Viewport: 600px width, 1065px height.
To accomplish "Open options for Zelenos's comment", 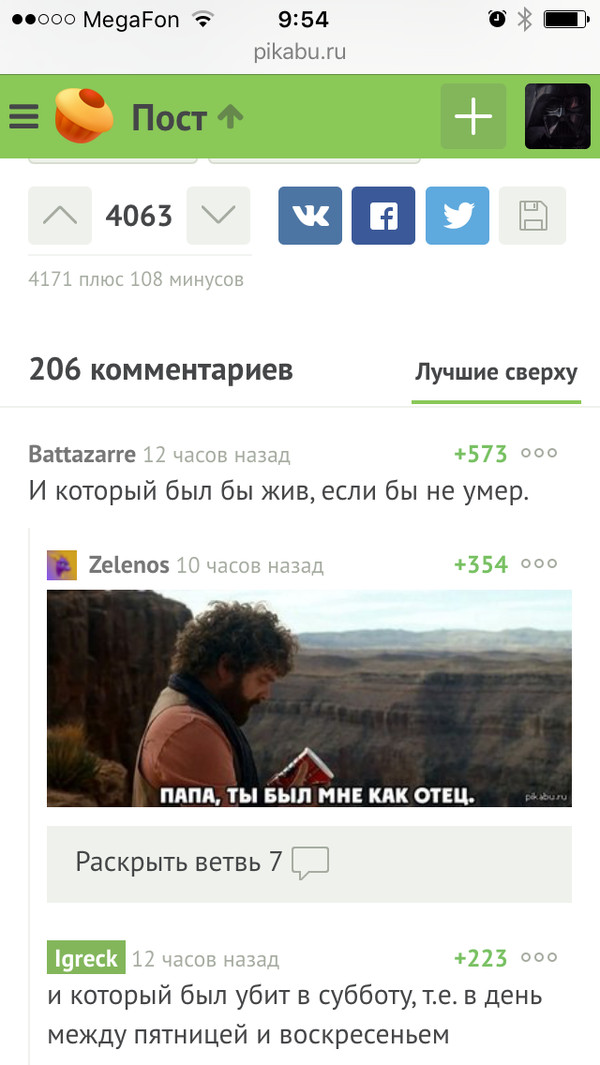I will (x=539, y=564).
